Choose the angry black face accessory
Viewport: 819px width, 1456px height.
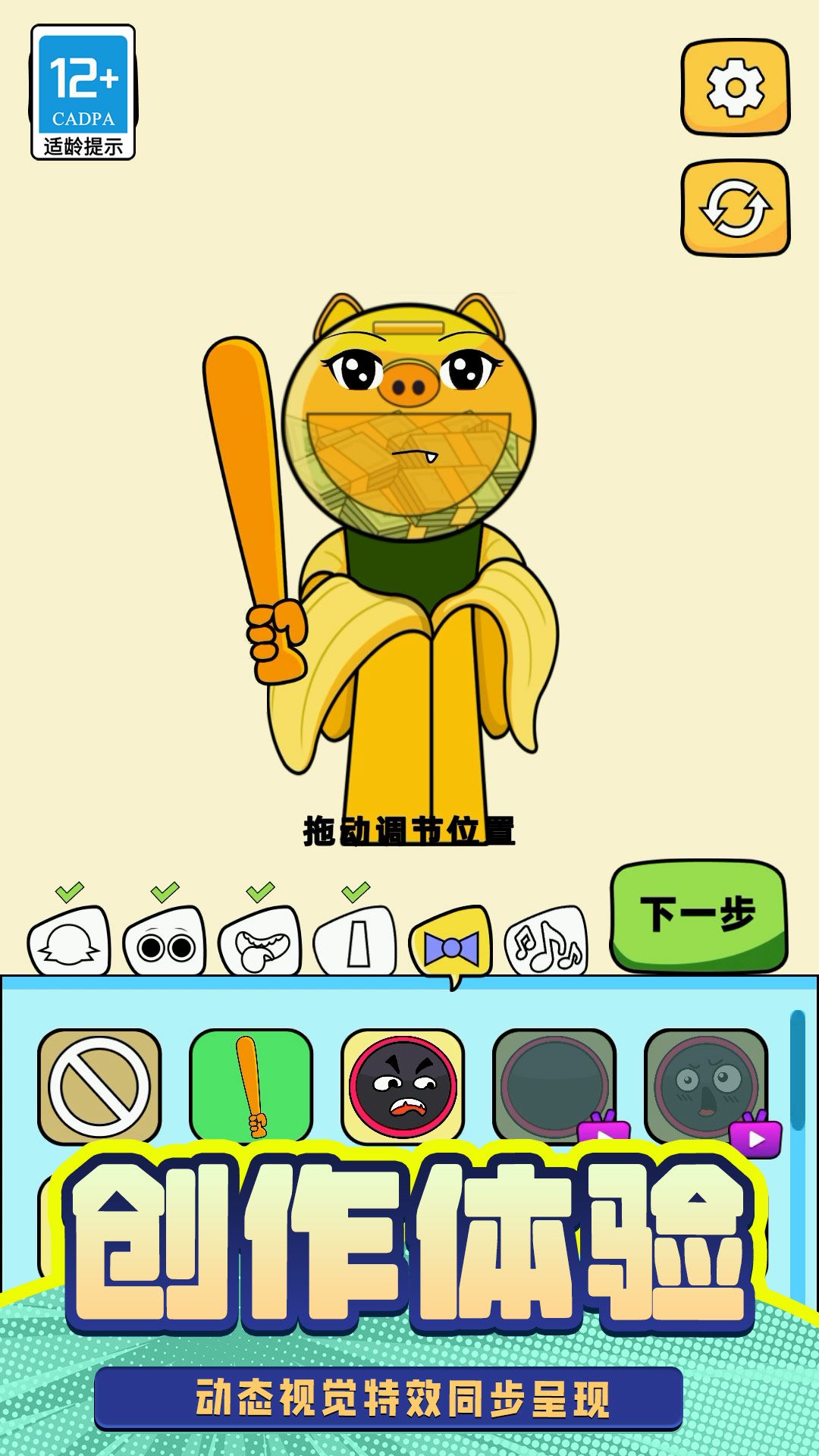tap(403, 1086)
